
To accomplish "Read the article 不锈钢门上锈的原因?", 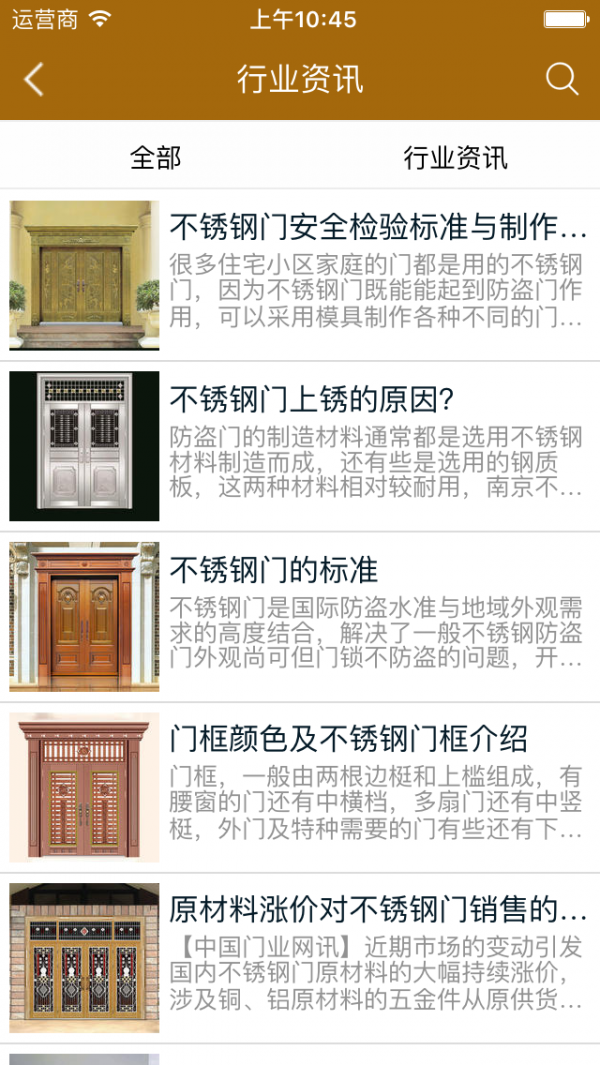I will tap(312, 400).
